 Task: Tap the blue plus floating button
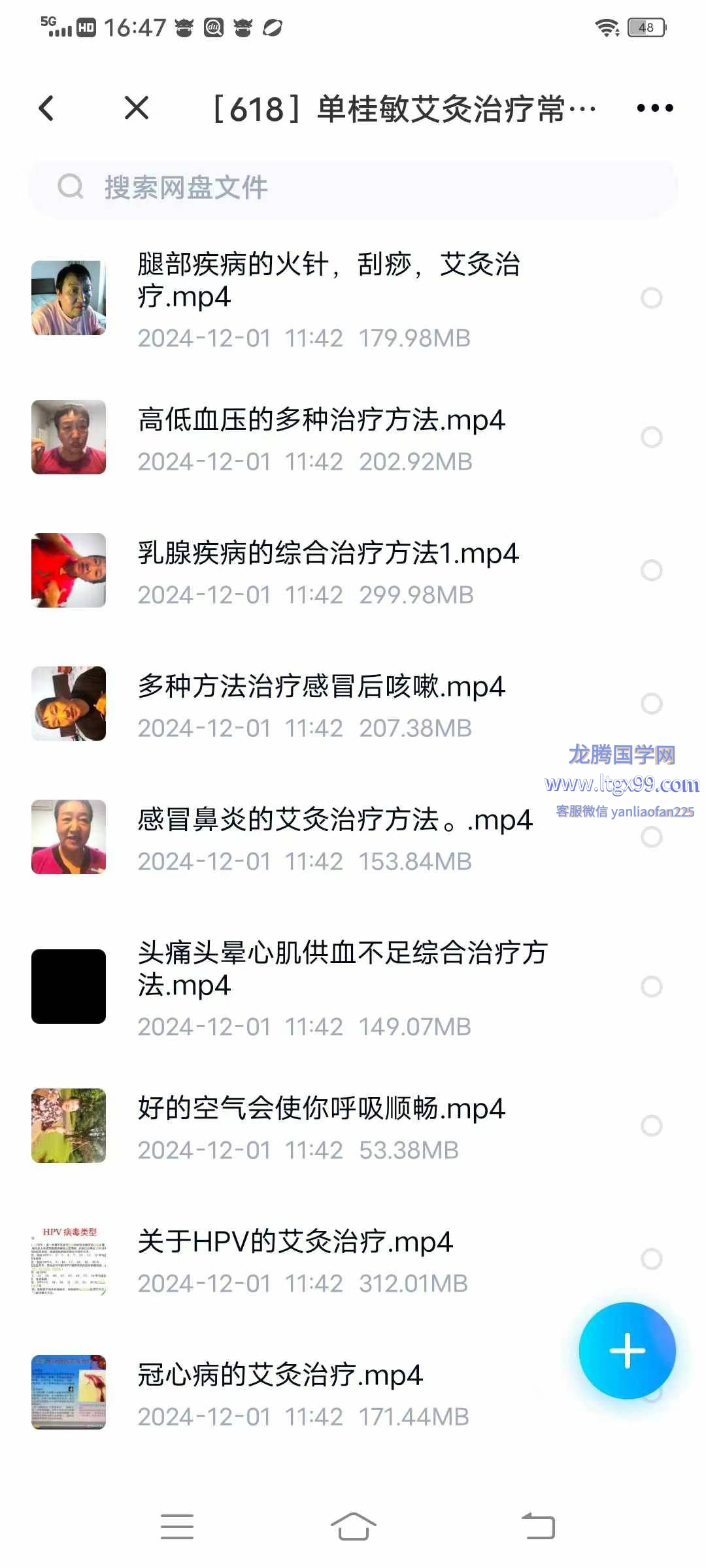point(627,1350)
